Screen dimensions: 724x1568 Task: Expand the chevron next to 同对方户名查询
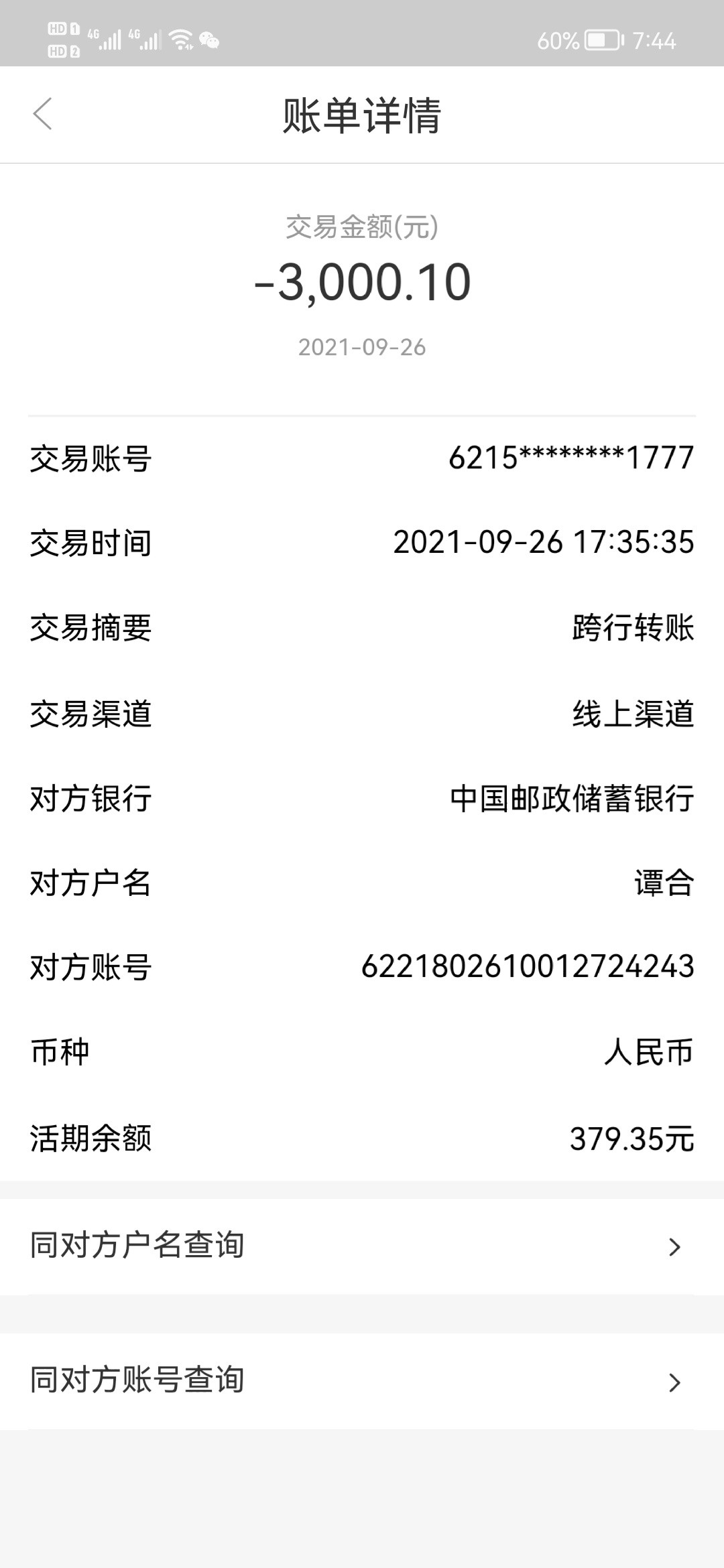677,1245
